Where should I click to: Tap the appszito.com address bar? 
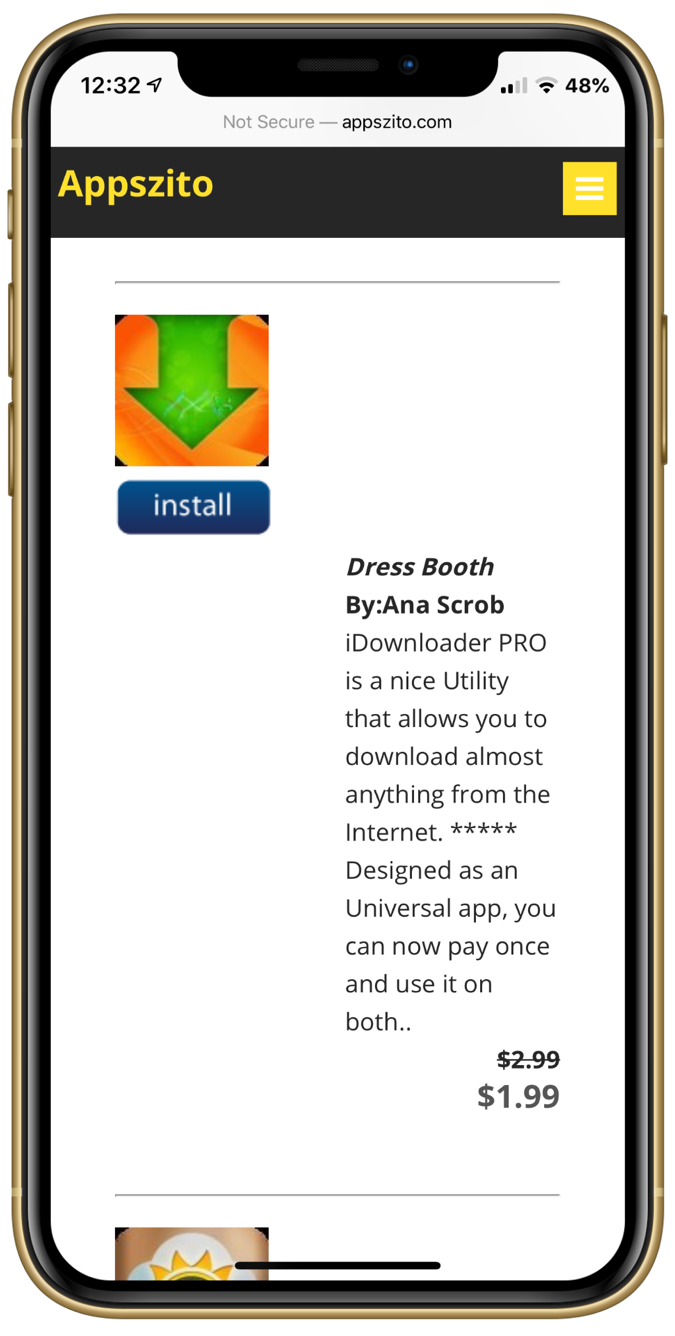tap(338, 122)
